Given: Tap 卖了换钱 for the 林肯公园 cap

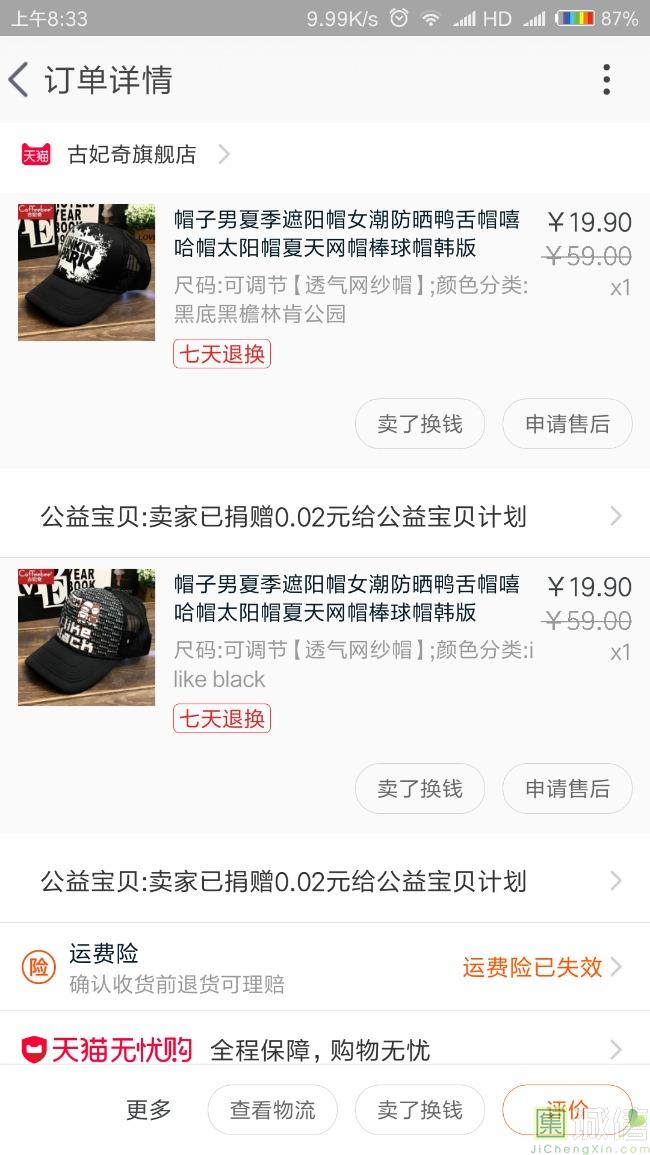Looking at the screenshot, I should point(420,424).
